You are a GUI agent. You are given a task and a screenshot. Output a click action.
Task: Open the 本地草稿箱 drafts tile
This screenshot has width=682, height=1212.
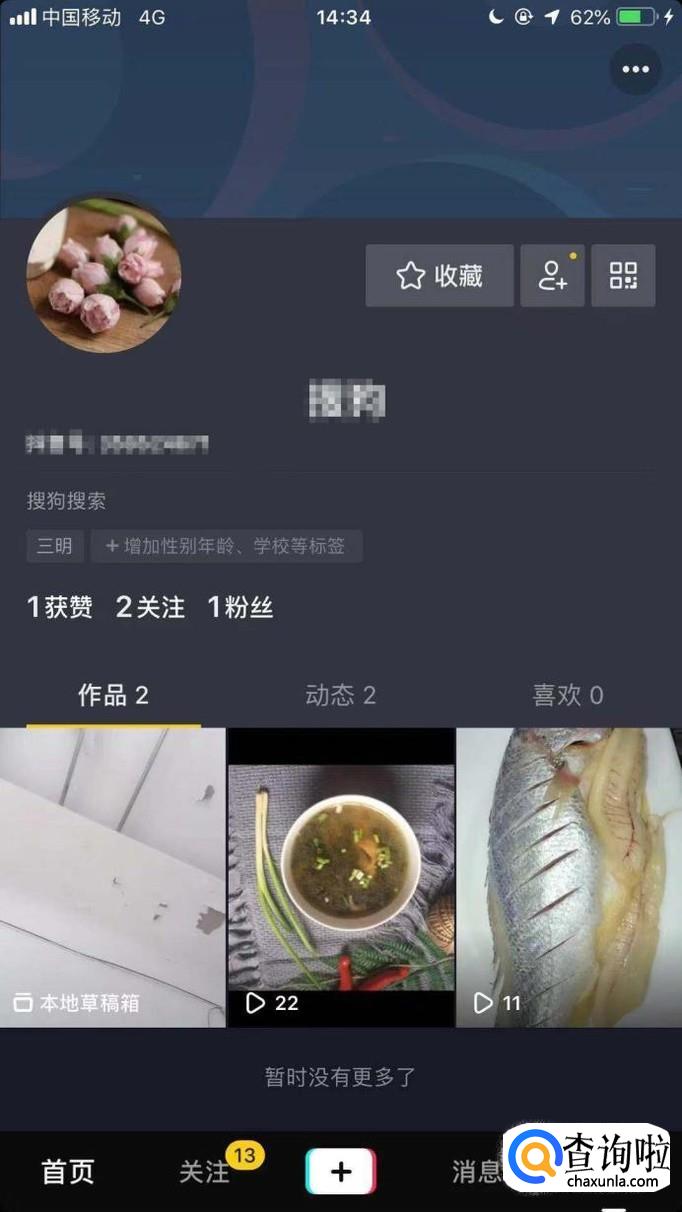tap(112, 877)
